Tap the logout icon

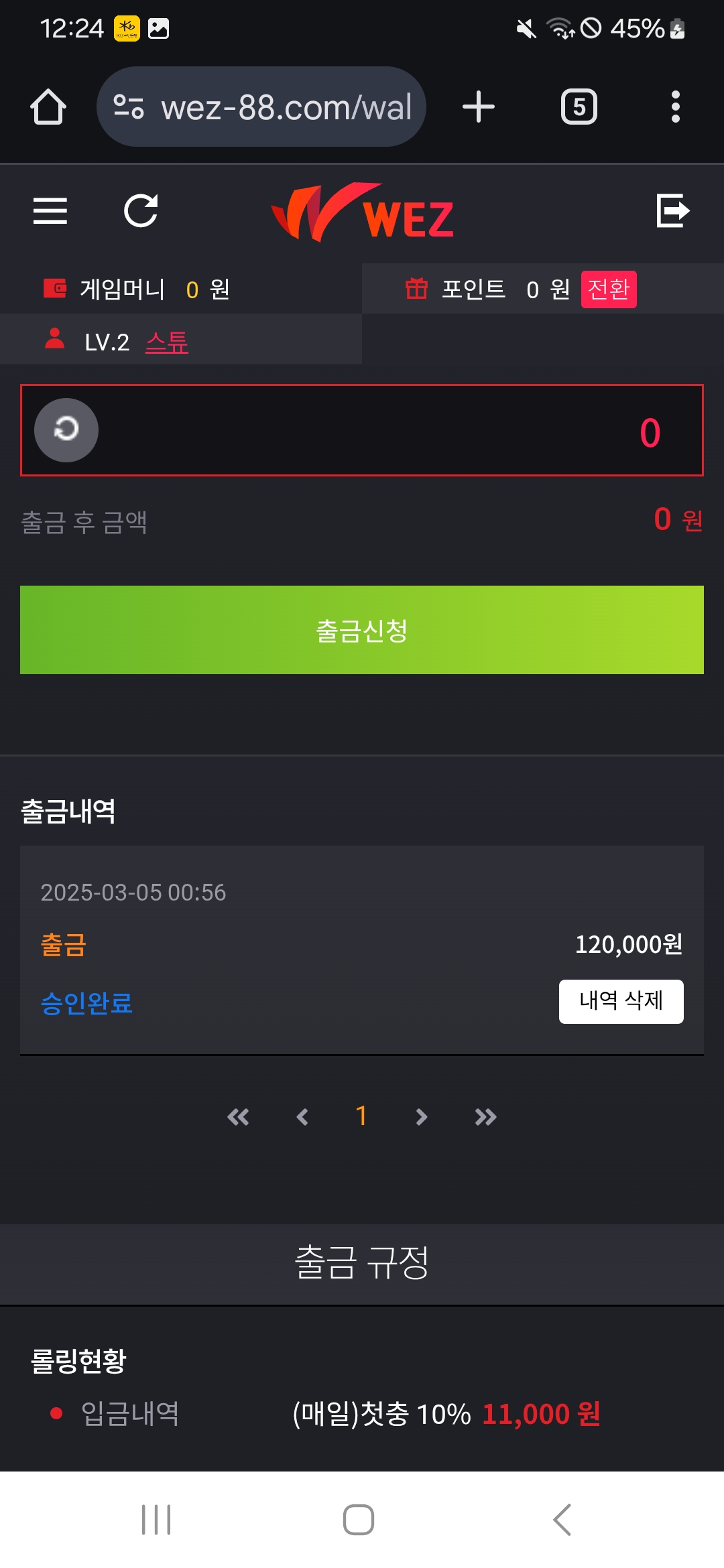pos(672,211)
